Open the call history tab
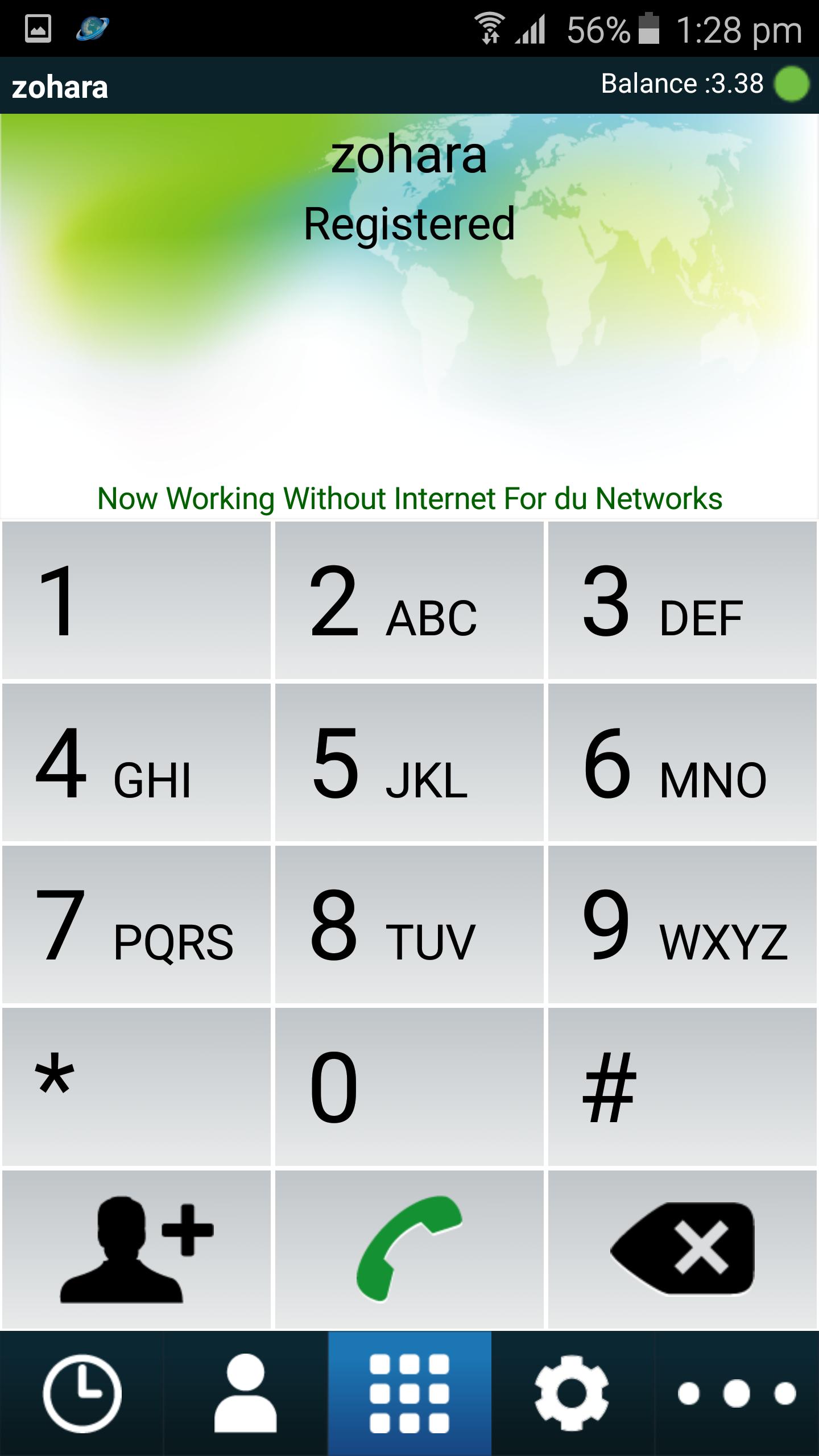This screenshot has height=1456, width=819. pyautogui.click(x=82, y=1393)
